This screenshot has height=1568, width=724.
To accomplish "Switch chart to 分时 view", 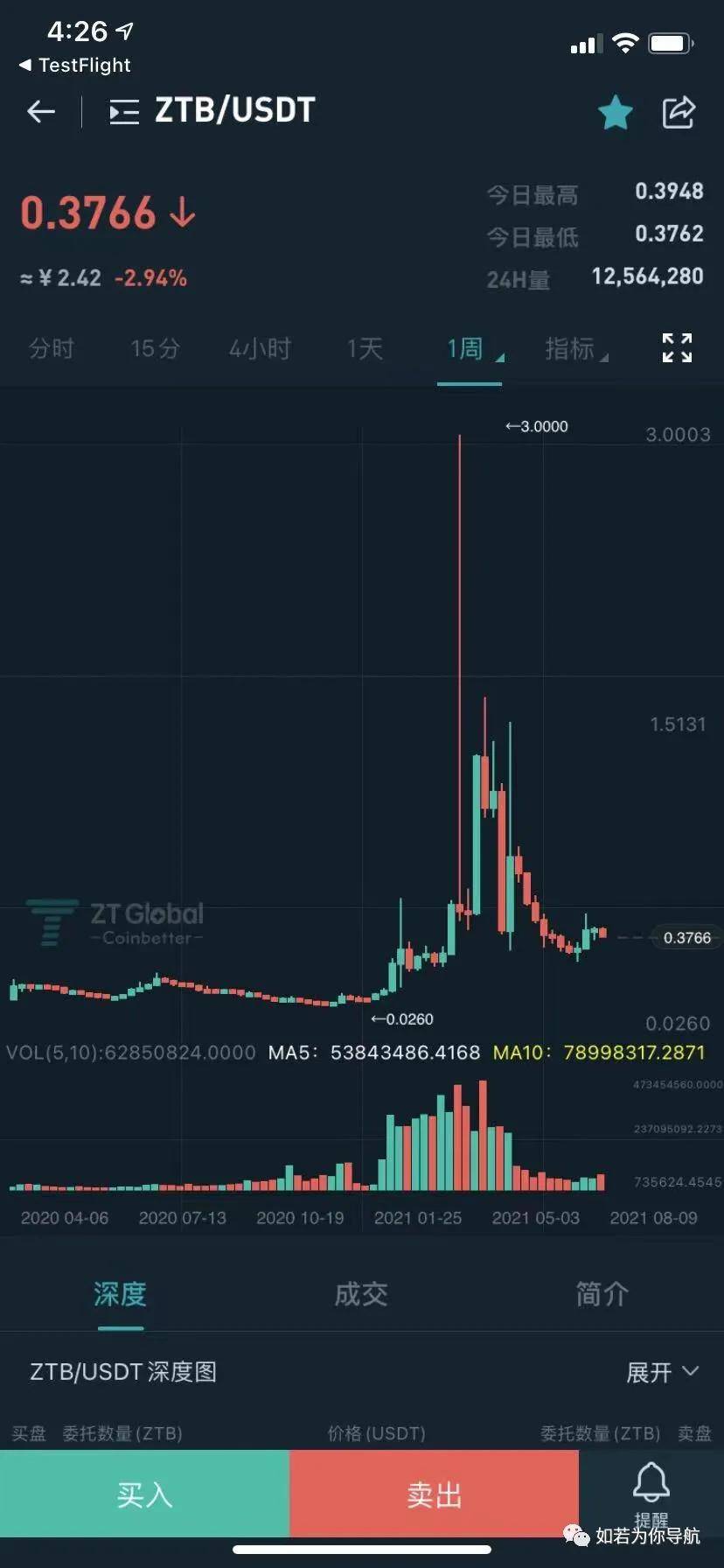I will 52,349.
